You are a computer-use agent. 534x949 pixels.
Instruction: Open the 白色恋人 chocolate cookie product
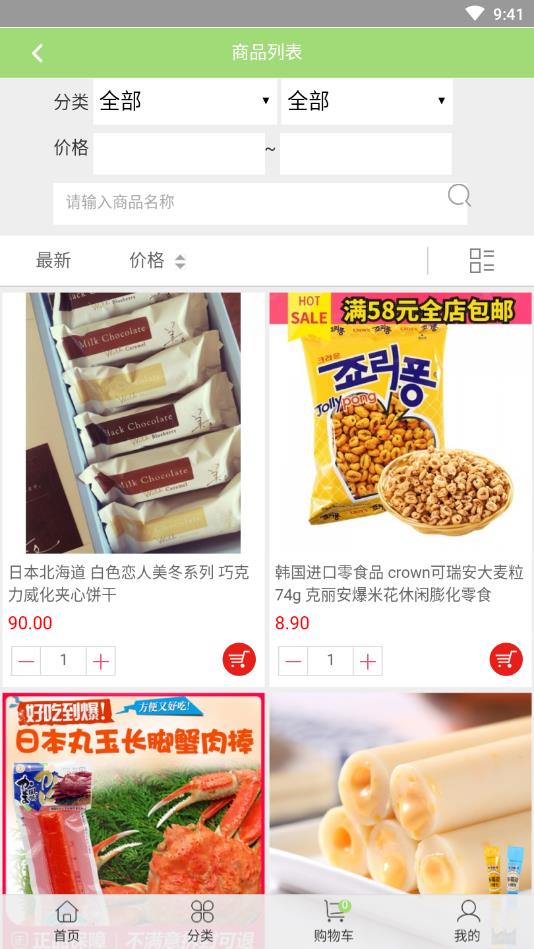133,423
